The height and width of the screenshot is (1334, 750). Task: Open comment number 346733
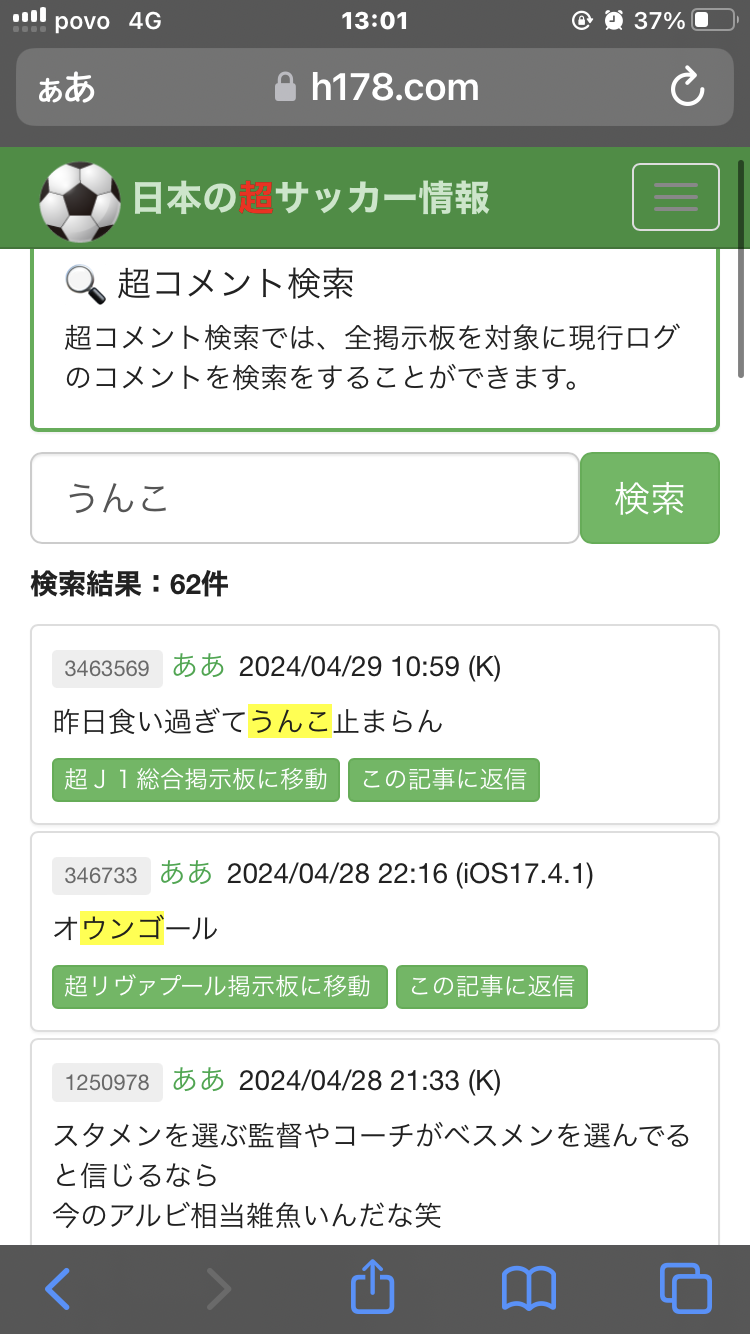(101, 875)
